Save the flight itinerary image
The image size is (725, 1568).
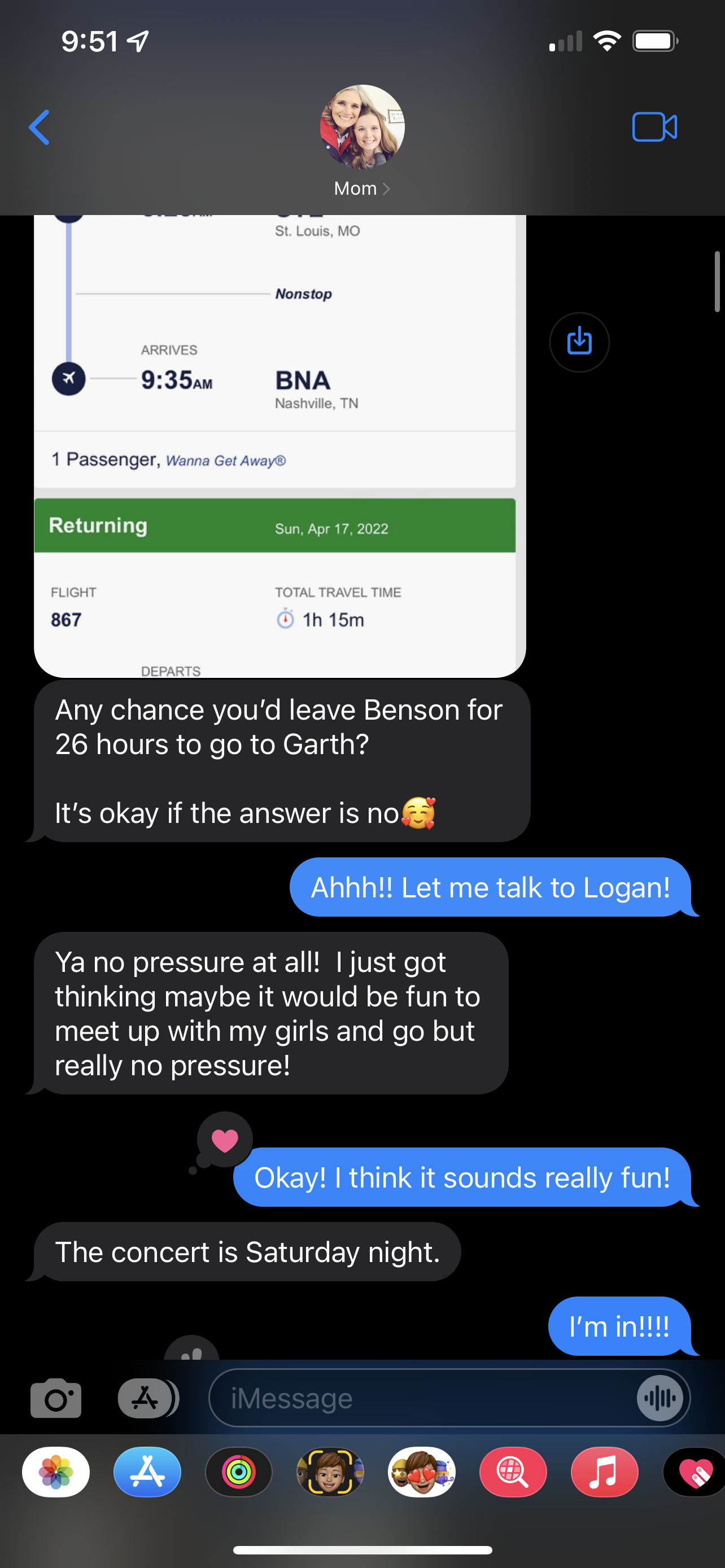[579, 342]
